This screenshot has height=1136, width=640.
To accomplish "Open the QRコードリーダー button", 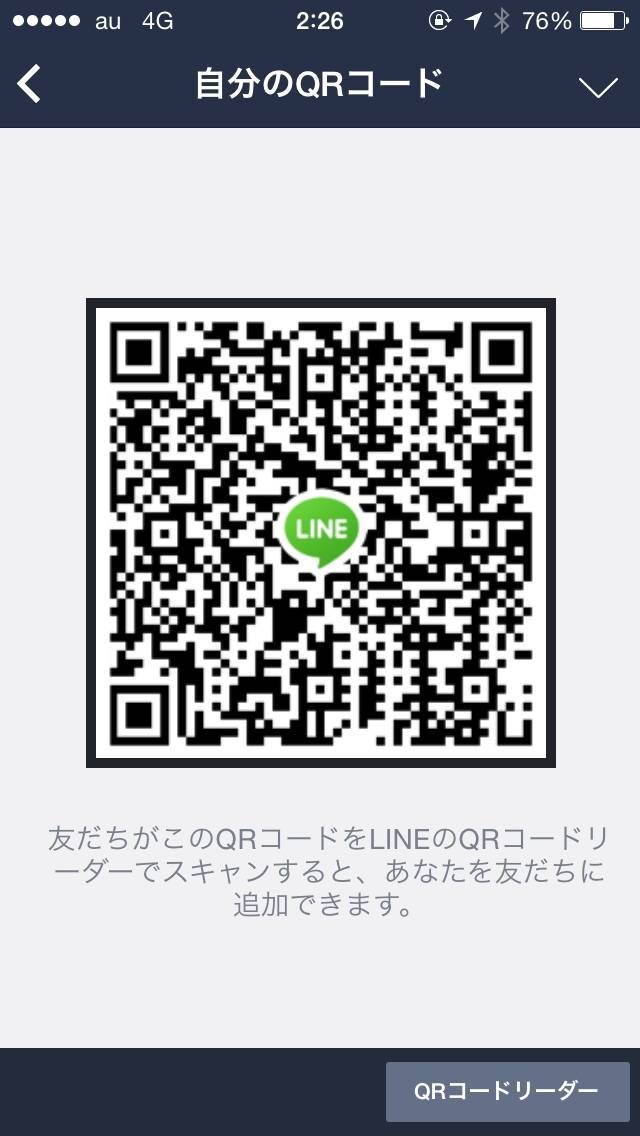I will click(507, 1091).
